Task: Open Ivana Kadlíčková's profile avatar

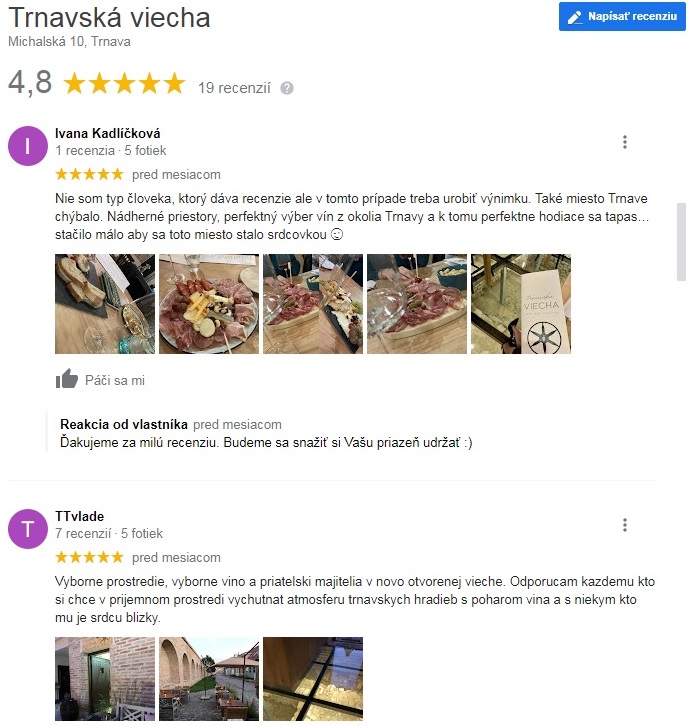Action: point(27,145)
